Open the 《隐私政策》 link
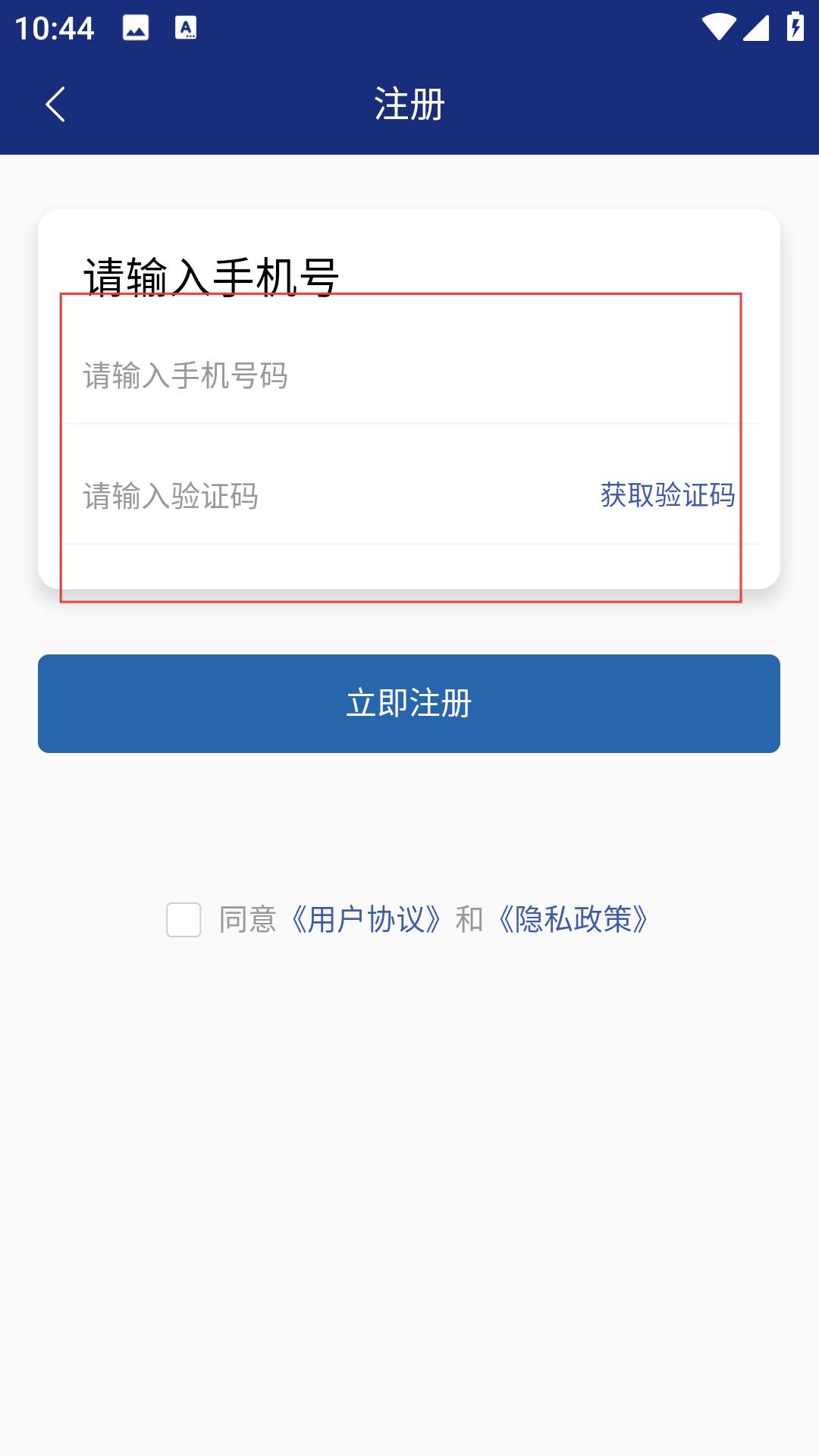 [574, 920]
